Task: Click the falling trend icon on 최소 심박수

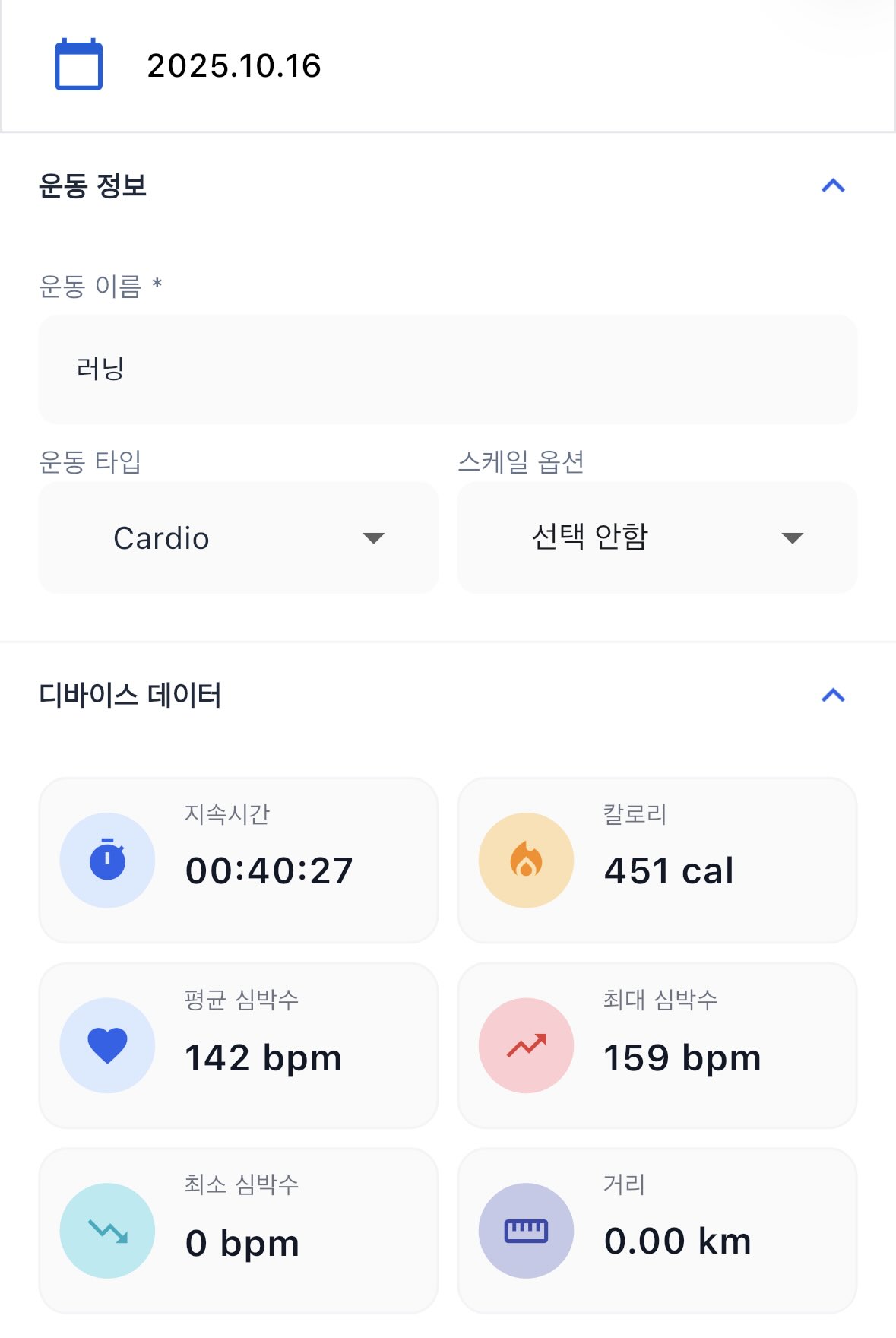Action: pyautogui.click(x=107, y=1231)
